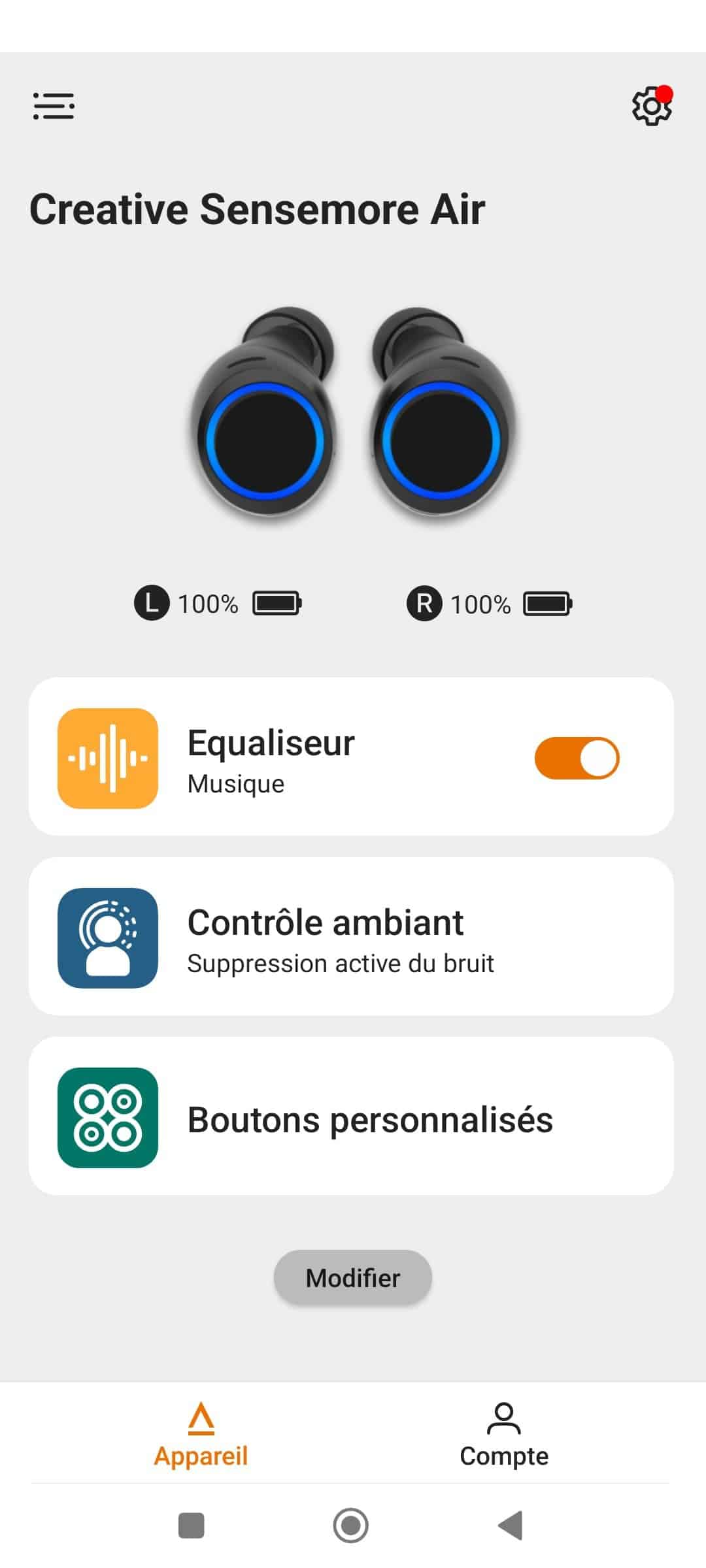706x1568 pixels.
Task: Go to the system home screen
Action: 351,1526
